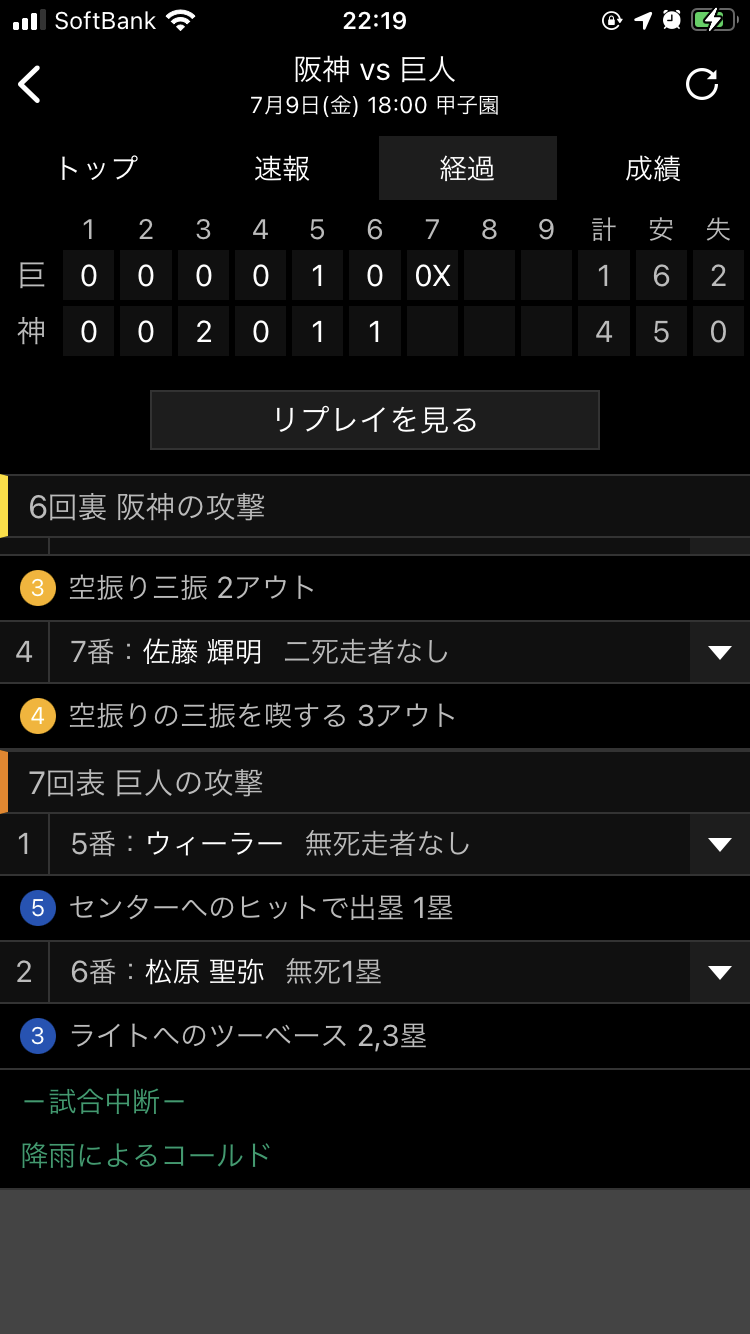Expand the 佐藤 輝明 at-bat details
This screenshot has height=1334, width=750.
click(719, 653)
